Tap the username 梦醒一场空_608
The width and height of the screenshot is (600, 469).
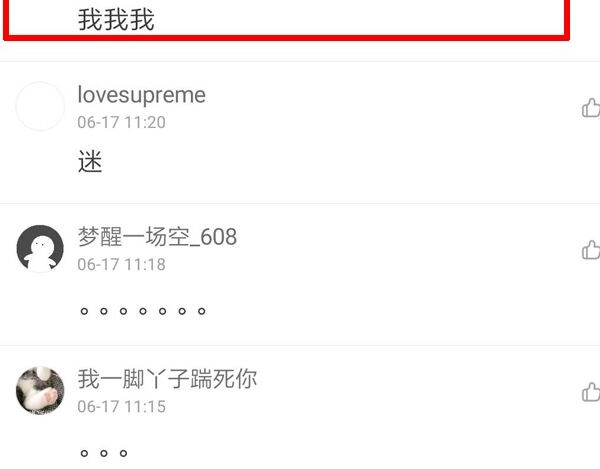click(157, 237)
